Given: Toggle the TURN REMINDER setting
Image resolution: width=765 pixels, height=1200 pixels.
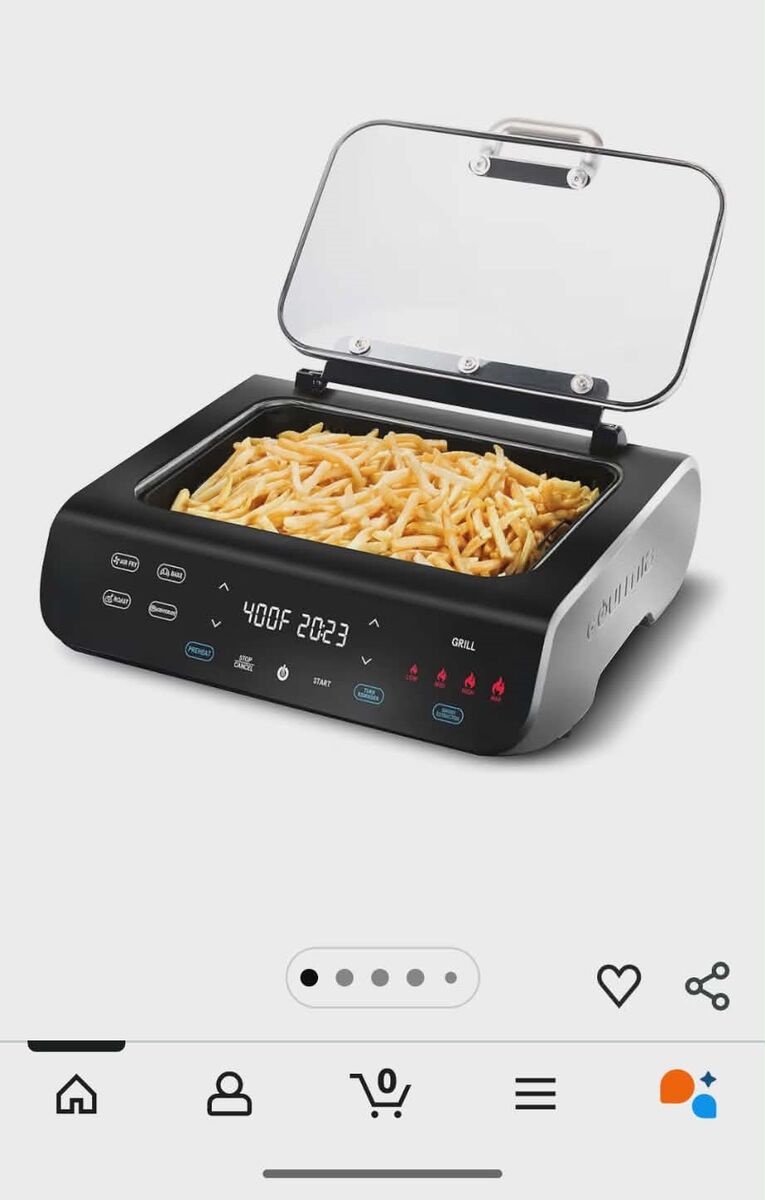Looking at the screenshot, I should click(x=369, y=689).
